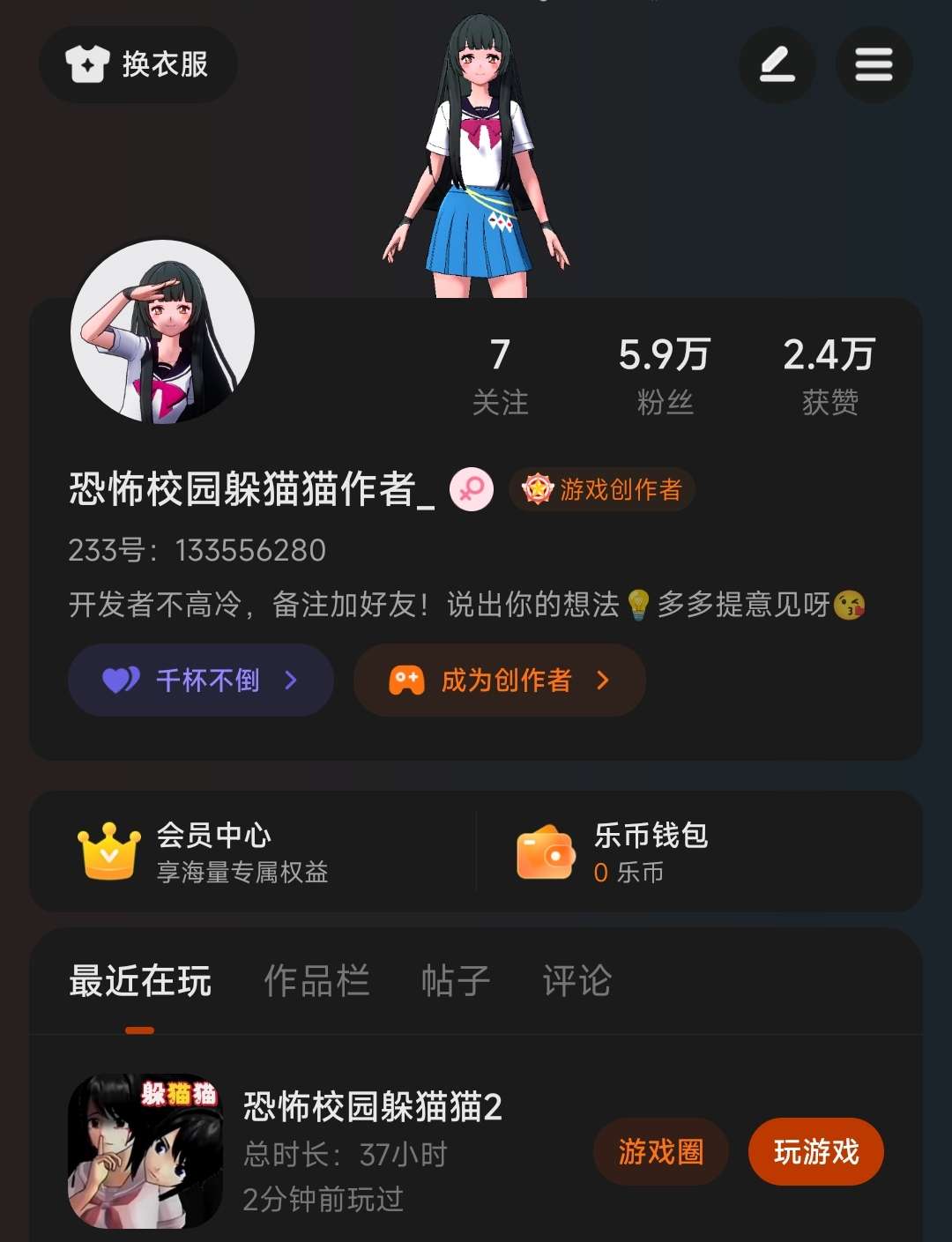
Task: View the profile avatar picture
Action: coord(163,332)
